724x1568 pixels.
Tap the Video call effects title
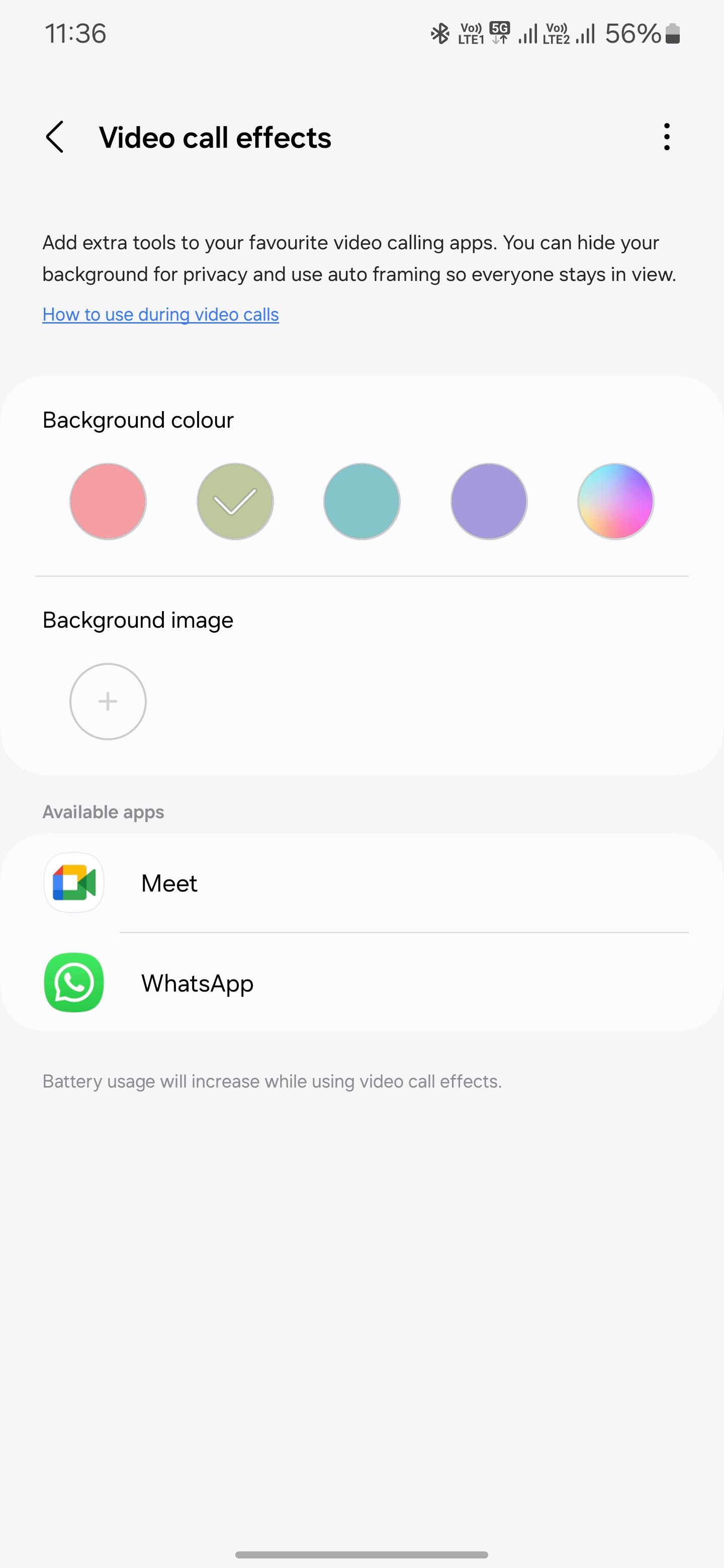[215, 138]
